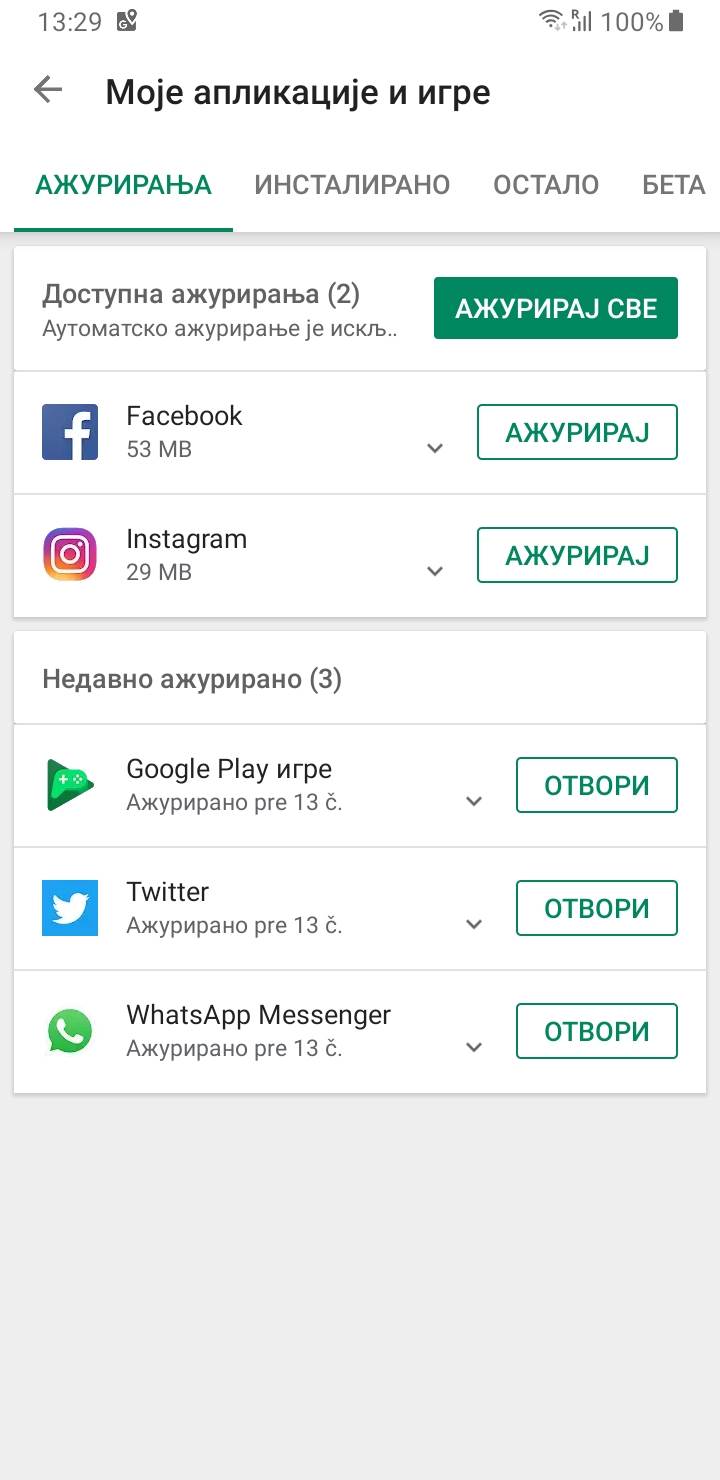Open the ОСТАЛО tab

546,185
